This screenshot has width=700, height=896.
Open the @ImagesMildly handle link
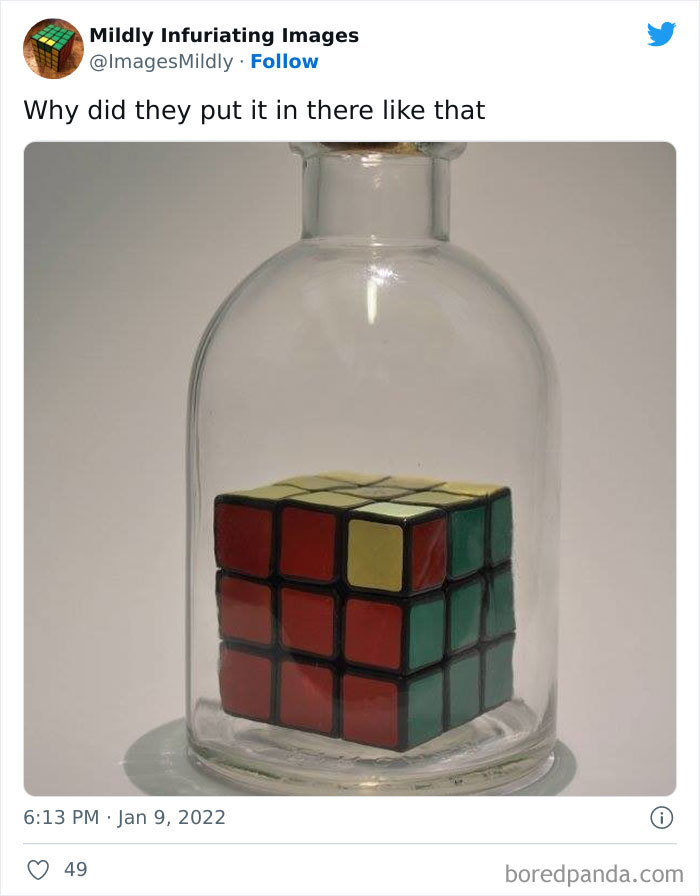click(161, 62)
